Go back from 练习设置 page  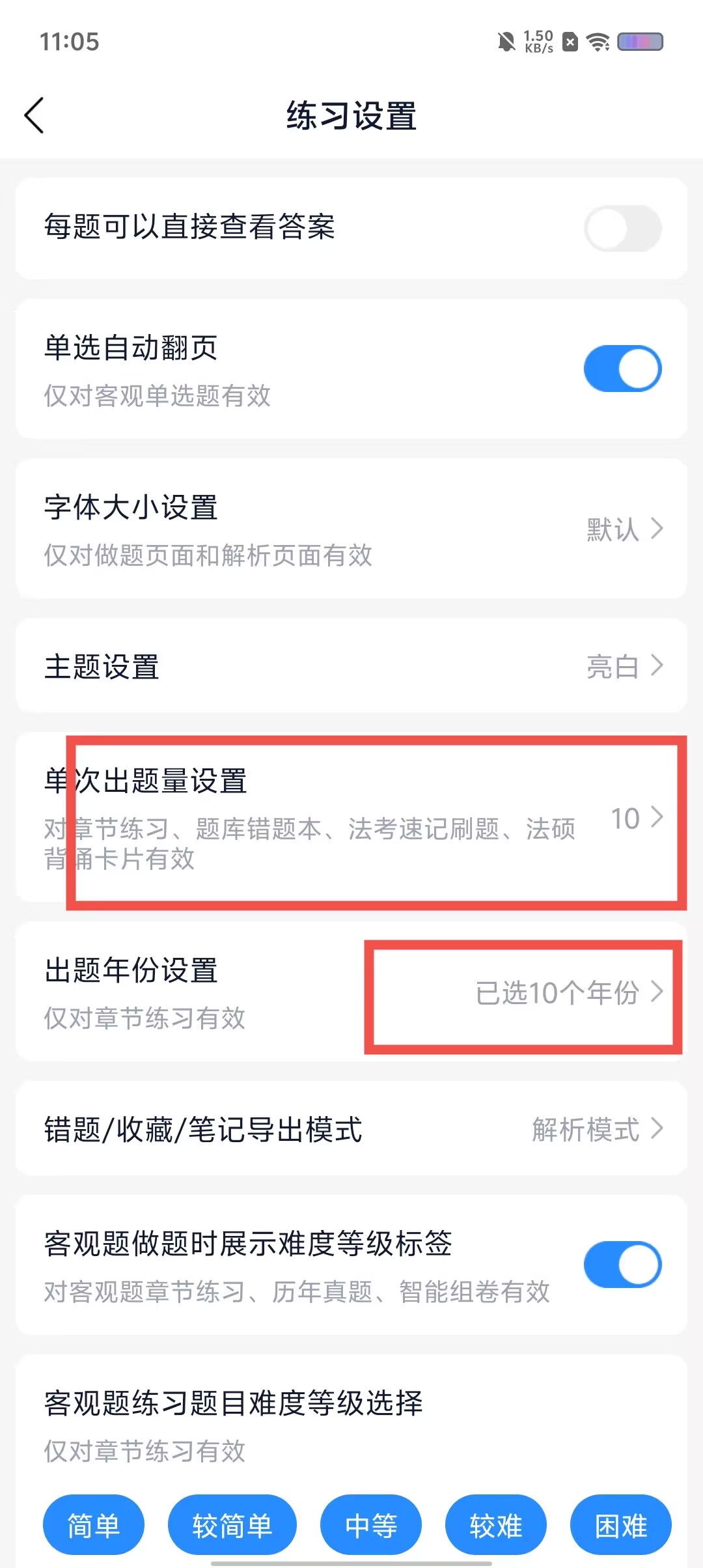point(34,115)
